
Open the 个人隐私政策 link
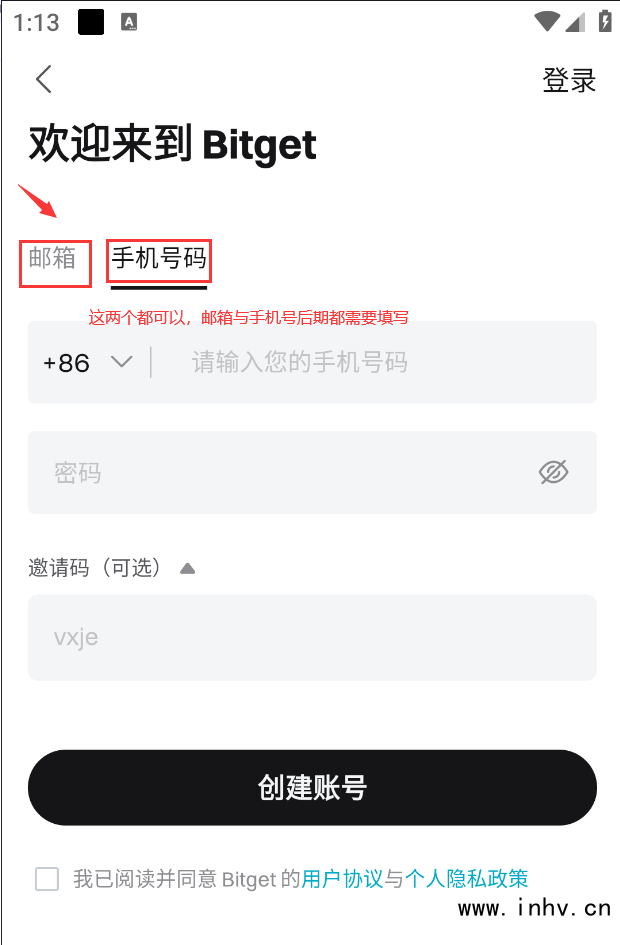point(466,879)
